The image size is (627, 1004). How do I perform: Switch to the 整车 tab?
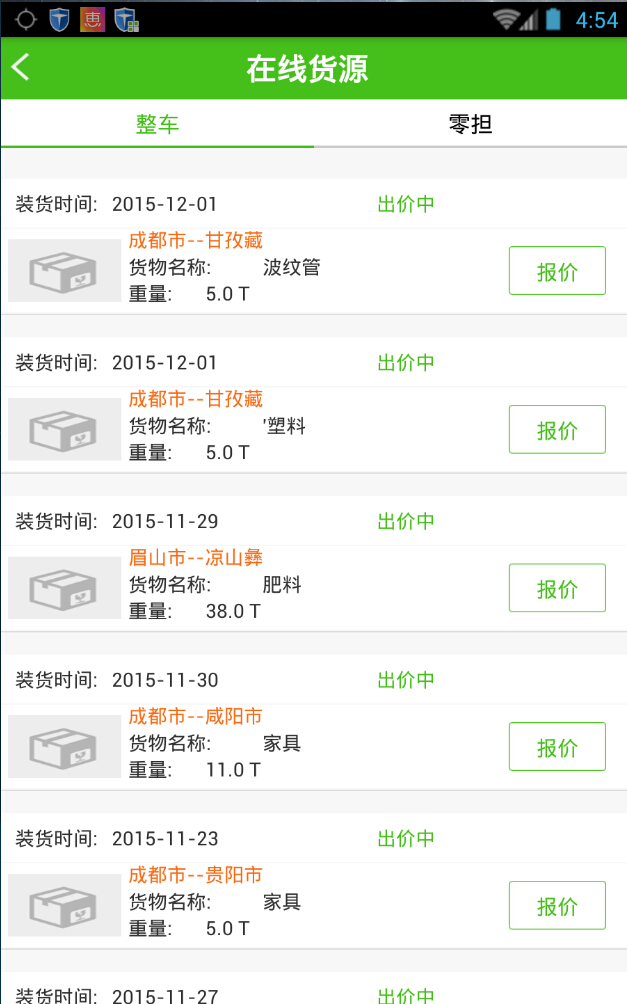pos(157,125)
